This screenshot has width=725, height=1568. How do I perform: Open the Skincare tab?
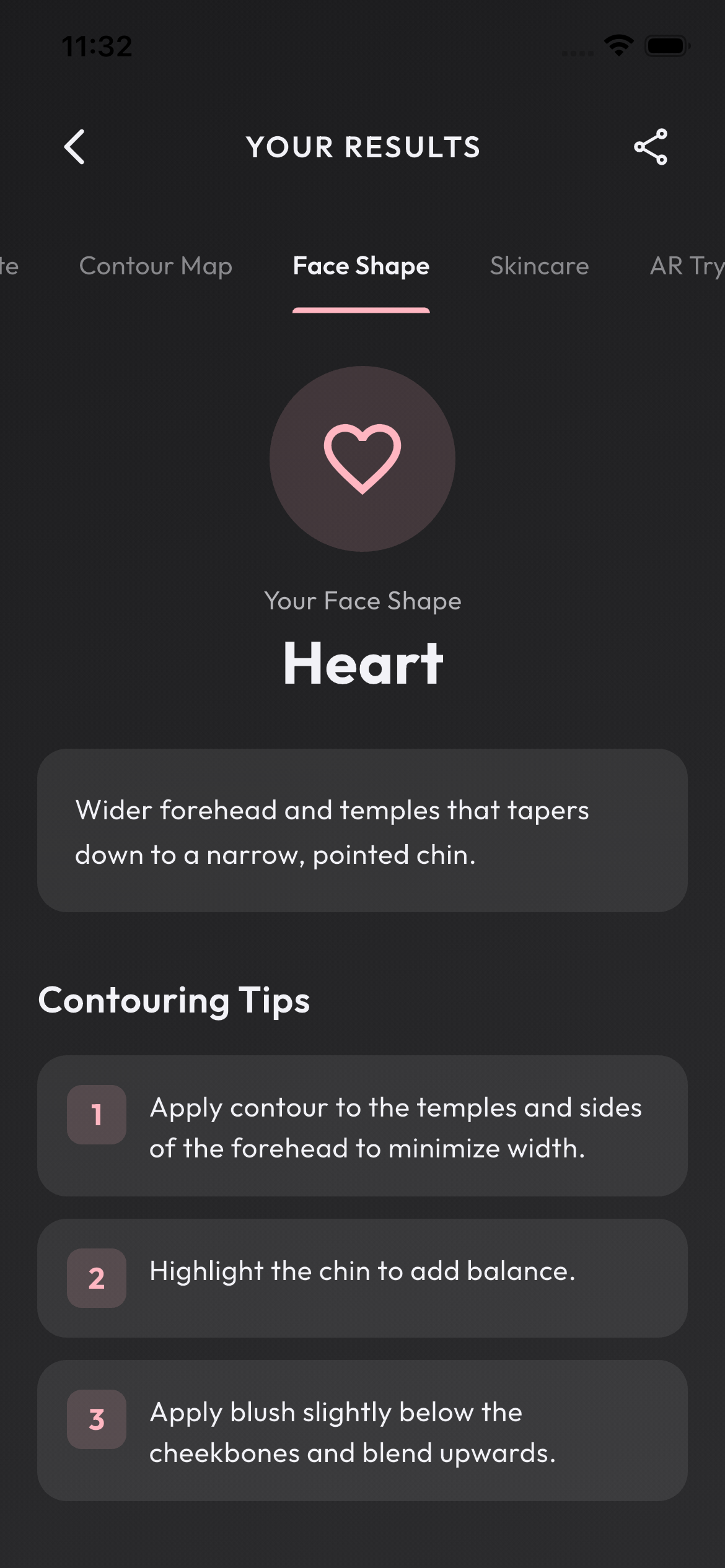click(539, 266)
